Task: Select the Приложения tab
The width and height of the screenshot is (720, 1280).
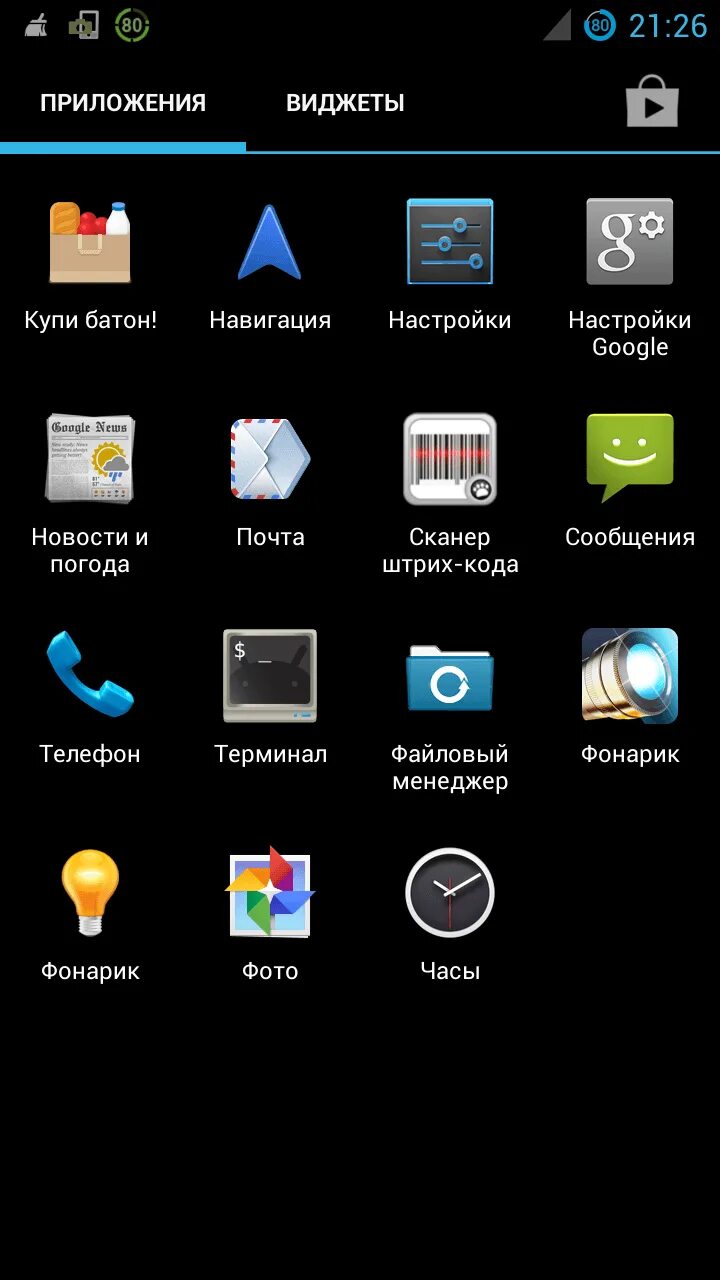Action: [123, 102]
